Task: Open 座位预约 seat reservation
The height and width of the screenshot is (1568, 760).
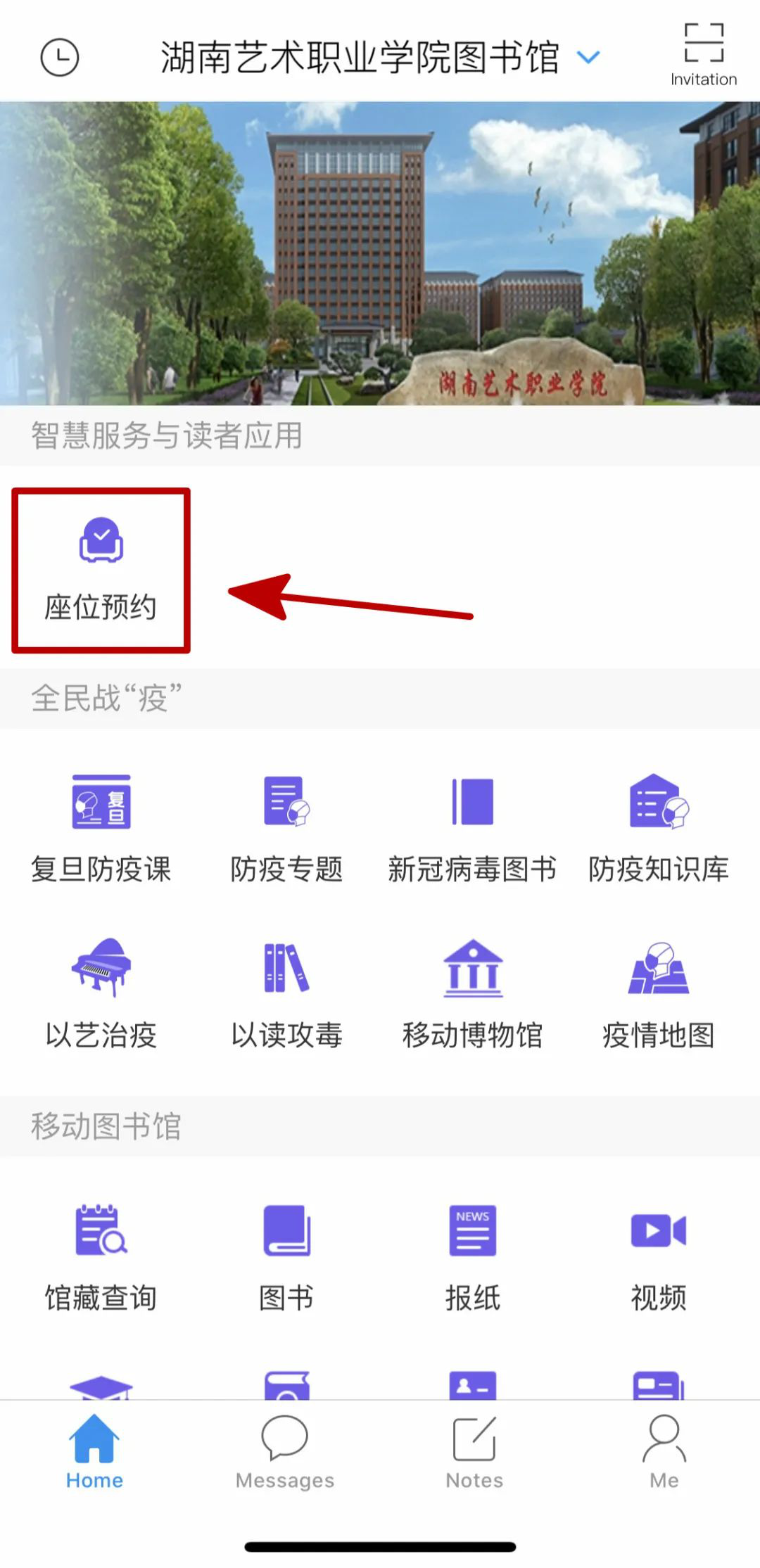Action: [x=101, y=570]
